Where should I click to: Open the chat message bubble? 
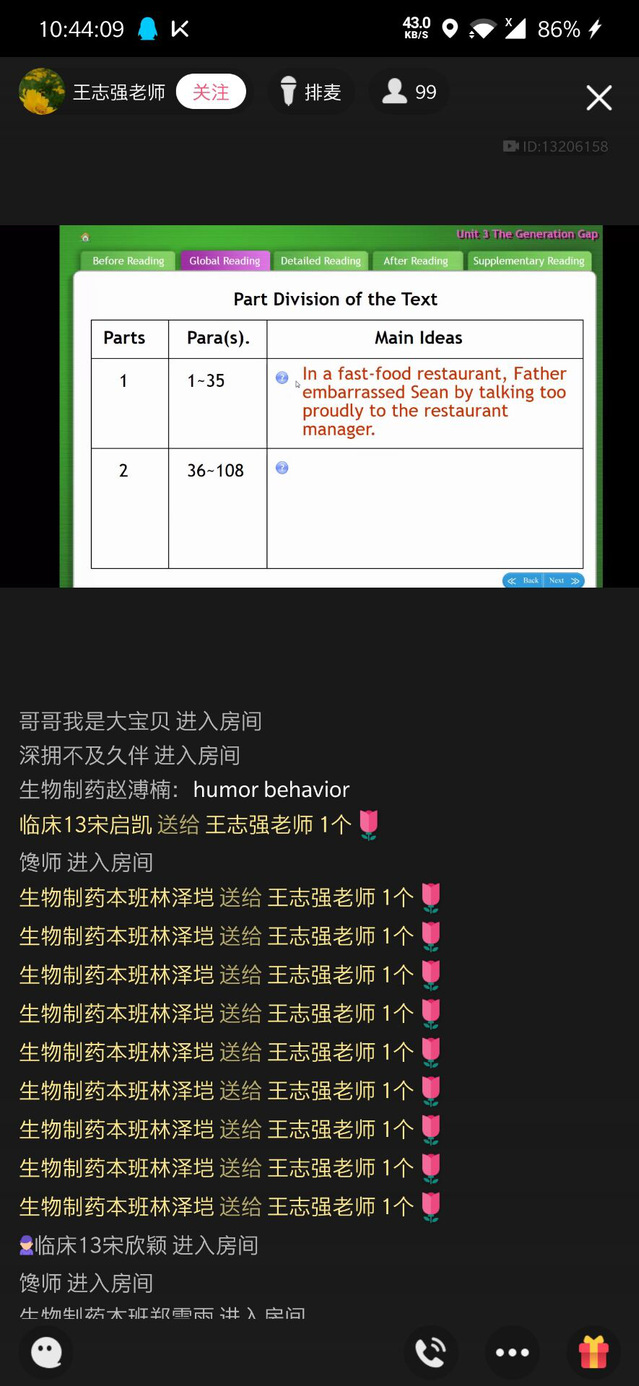point(46,1352)
